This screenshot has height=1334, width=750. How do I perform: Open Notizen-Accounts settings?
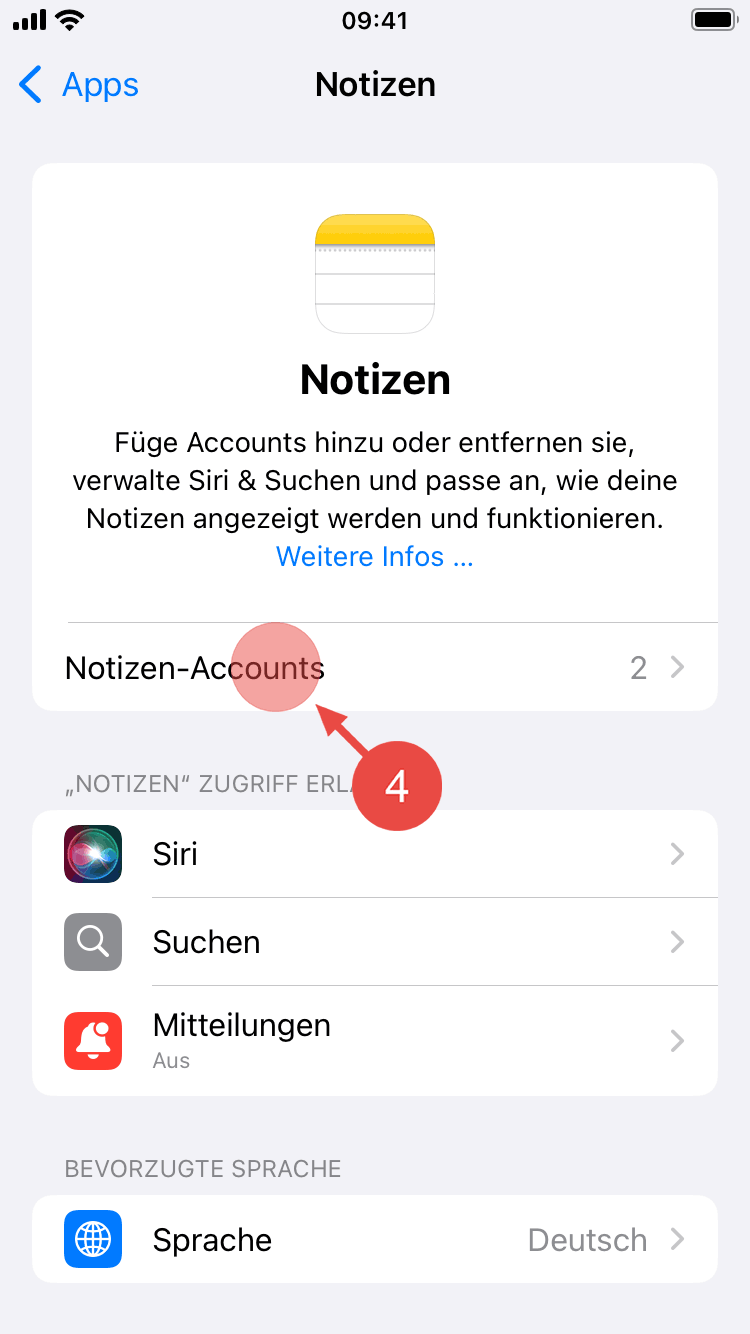(x=375, y=667)
